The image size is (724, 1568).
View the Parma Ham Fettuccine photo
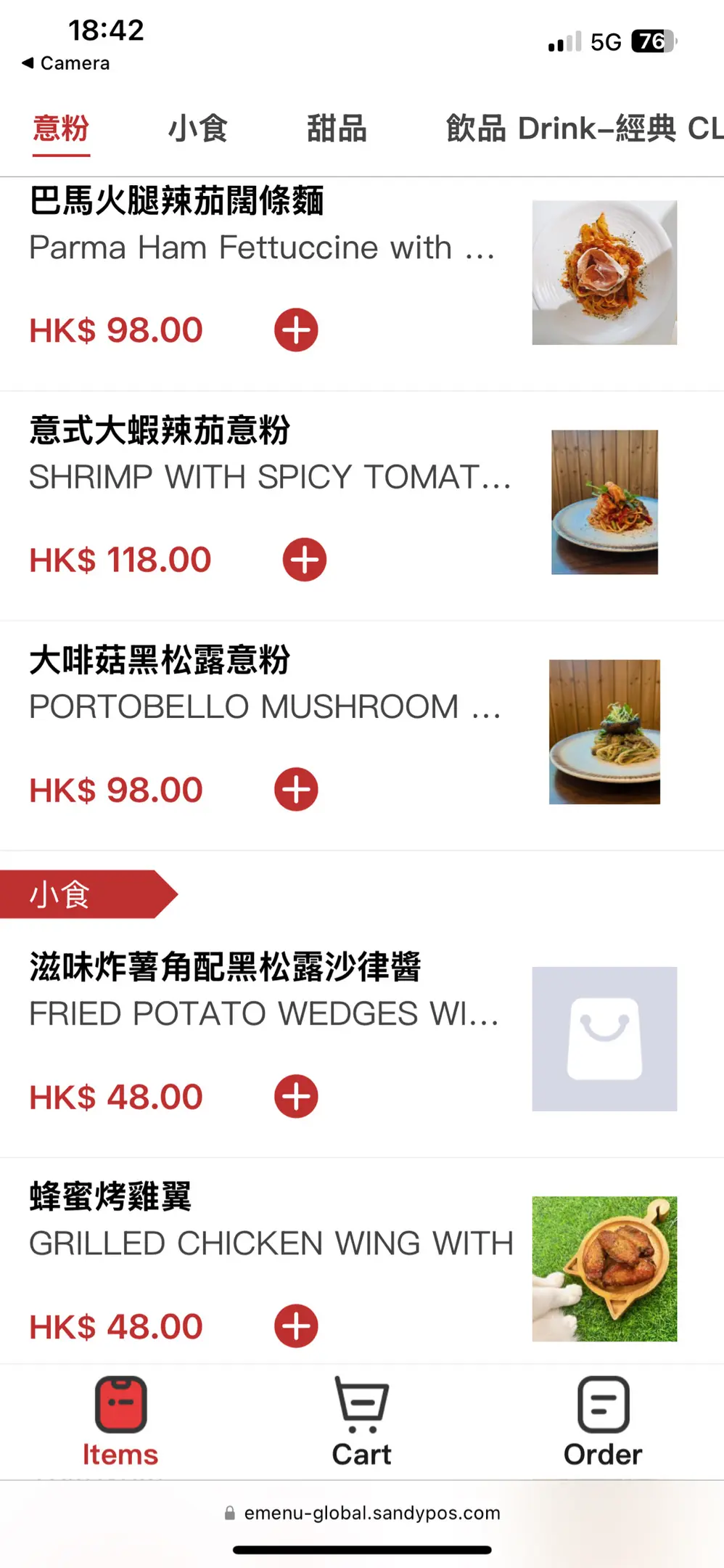pos(604,272)
